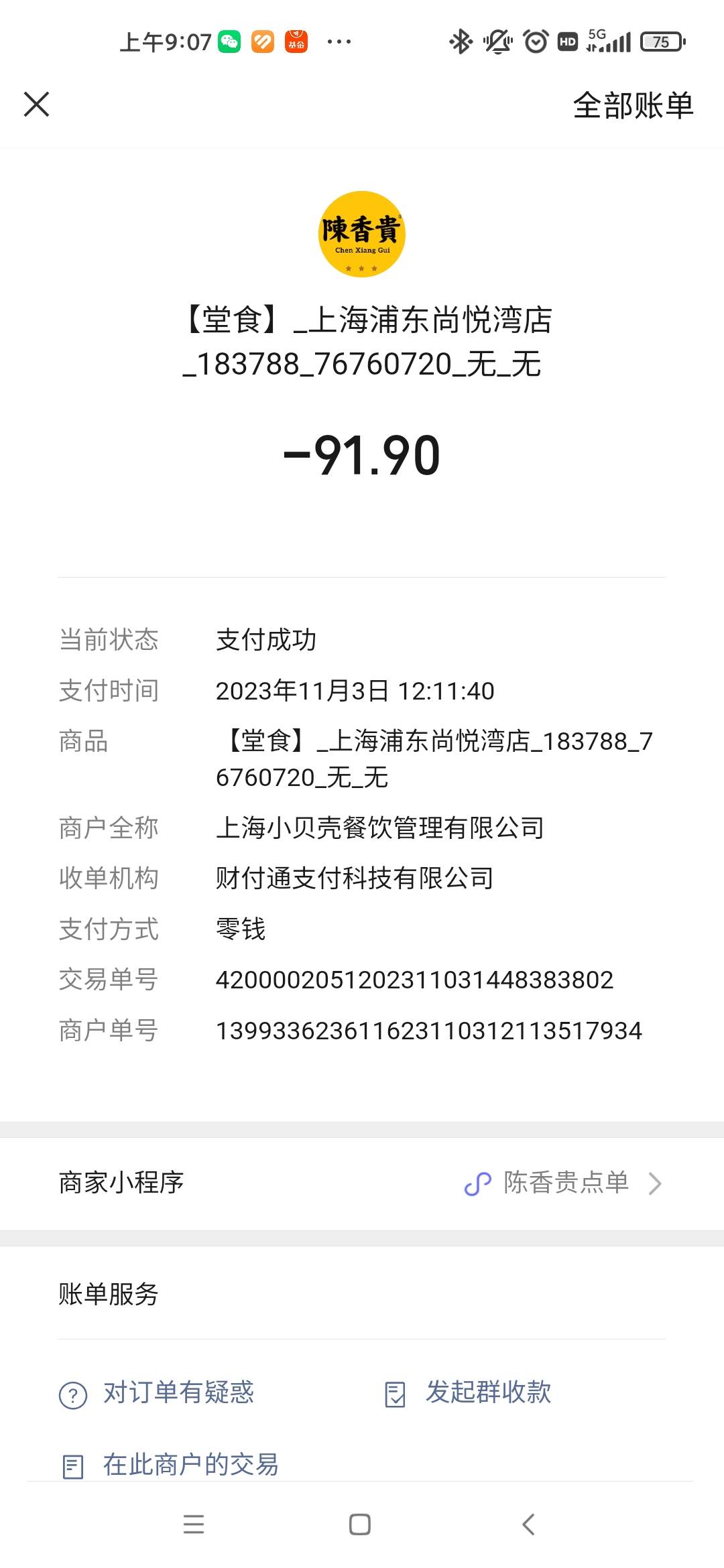The width and height of the screenshot is (724, 1568).
Task: Open 全部账单 (all bills)
Action: (x=633, y=105)
